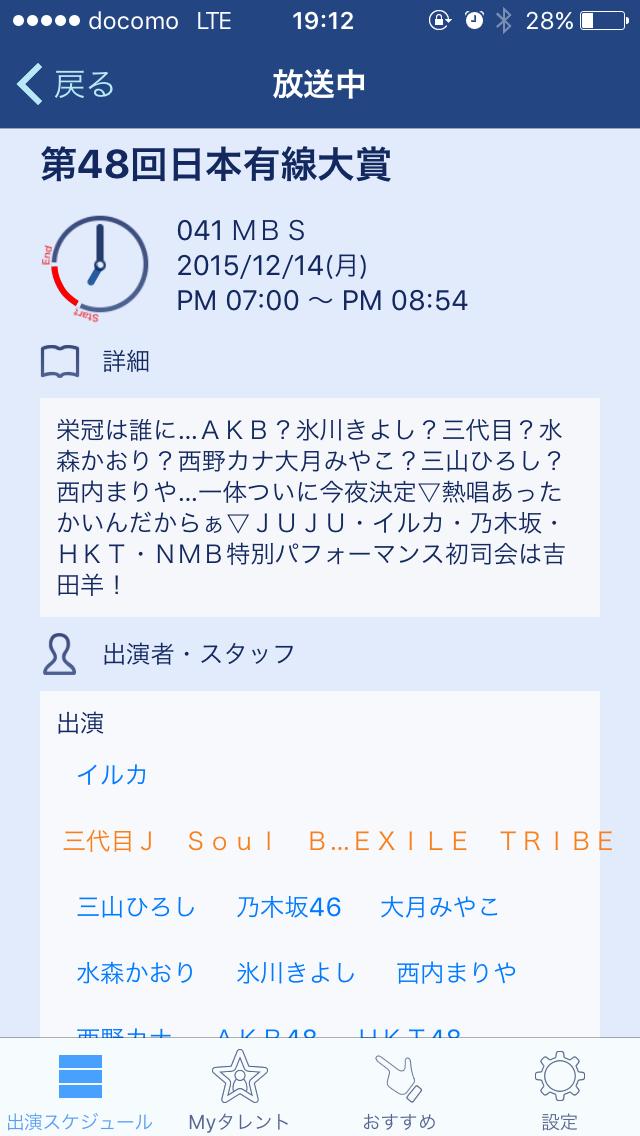Select performer 乃木坂46
Image resolution: width=640 pixels, height=1136 pixels.
click(x=289, y=907)
